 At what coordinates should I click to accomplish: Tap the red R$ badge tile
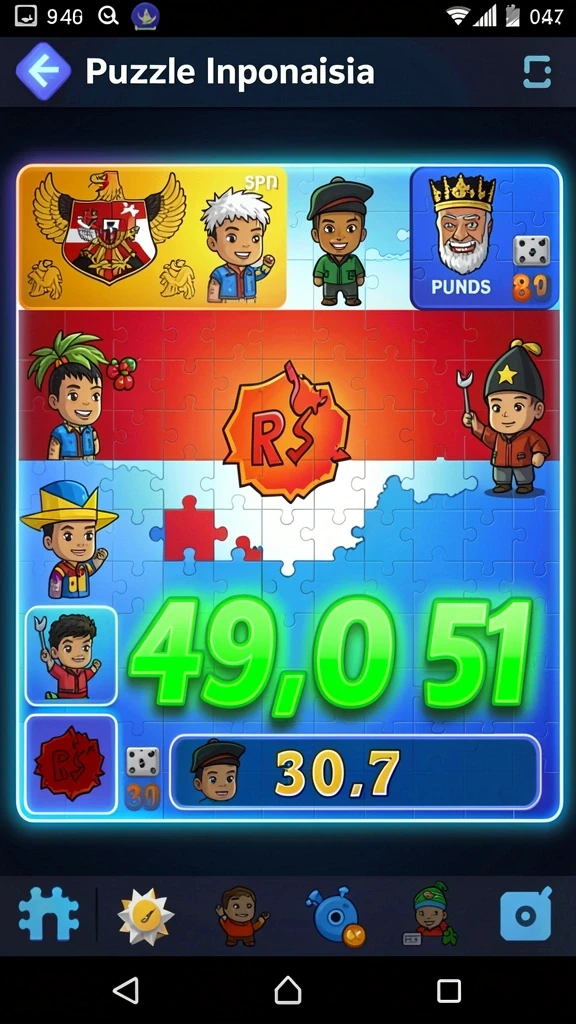71,763
